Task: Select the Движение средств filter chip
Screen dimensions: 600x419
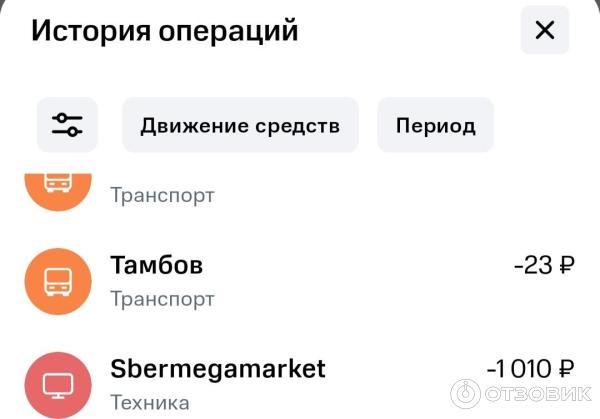Action: [240, 126]
